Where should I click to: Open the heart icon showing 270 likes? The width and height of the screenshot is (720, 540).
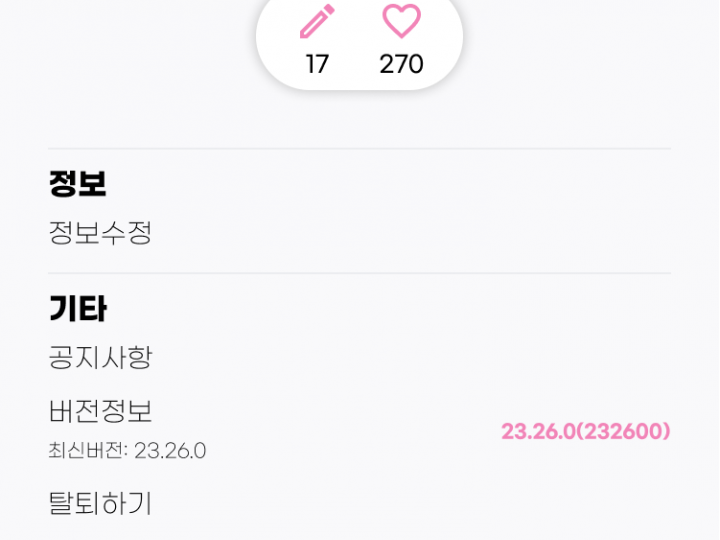tap(401, 23)
